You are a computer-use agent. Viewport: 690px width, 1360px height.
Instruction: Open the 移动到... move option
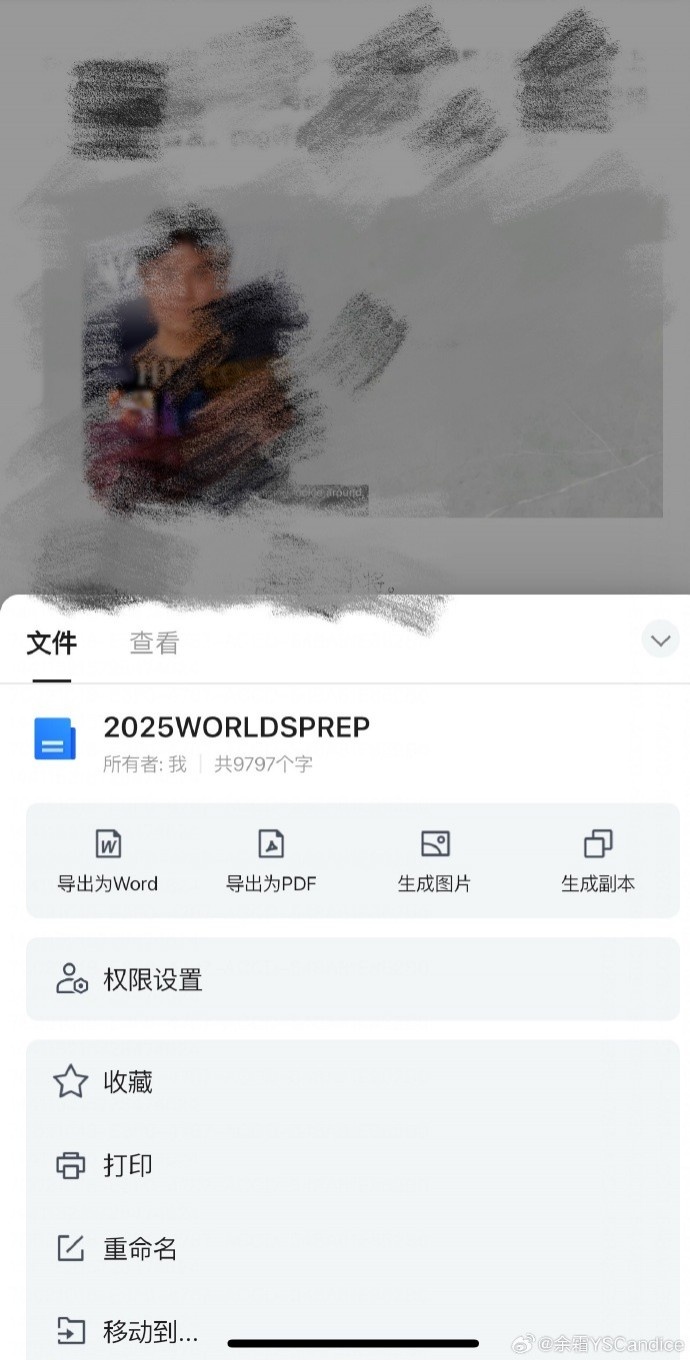pyautogui.click(x=150, y=1331)
